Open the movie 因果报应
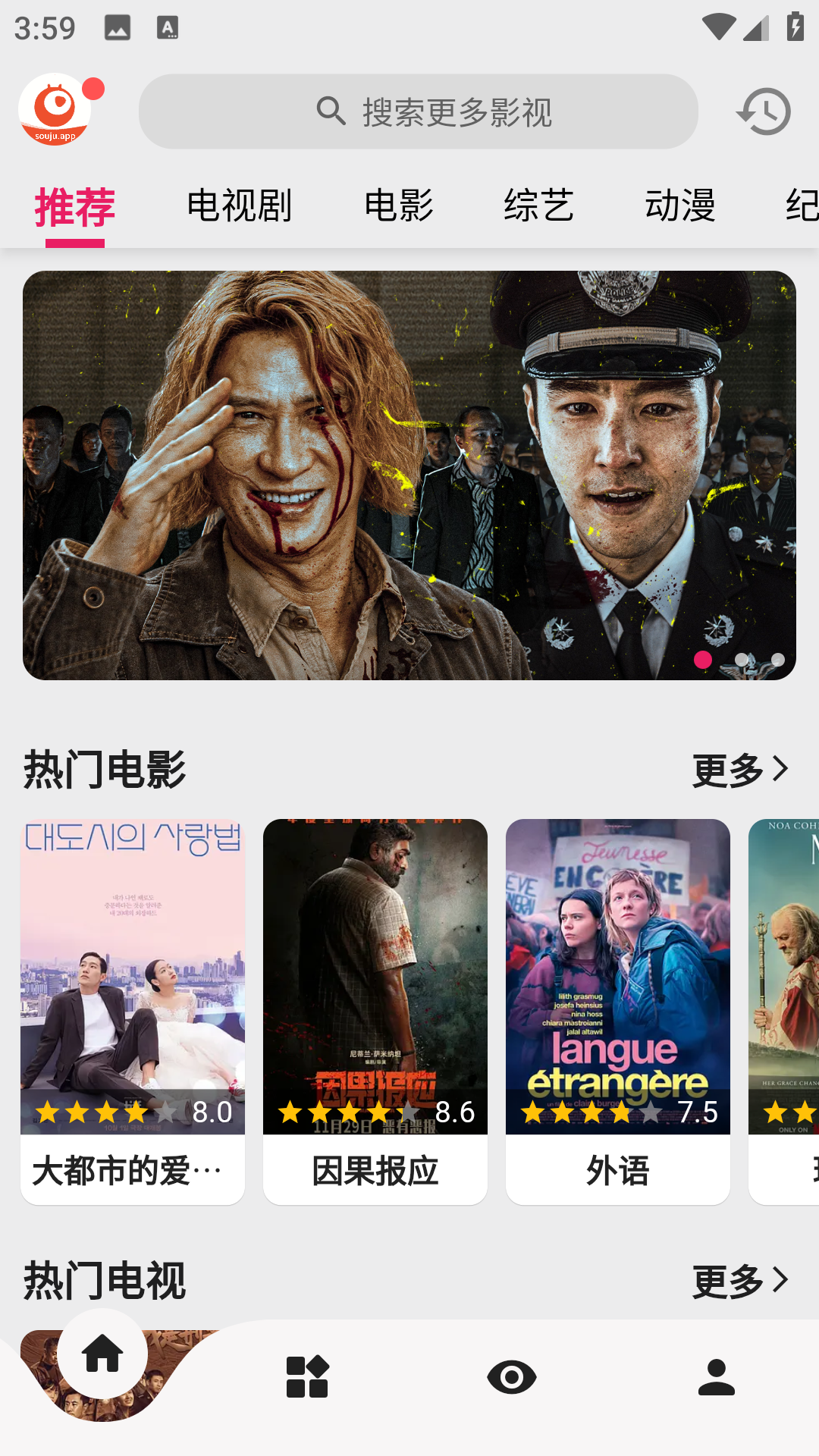819x1456 pixels. coord(375,1011)
